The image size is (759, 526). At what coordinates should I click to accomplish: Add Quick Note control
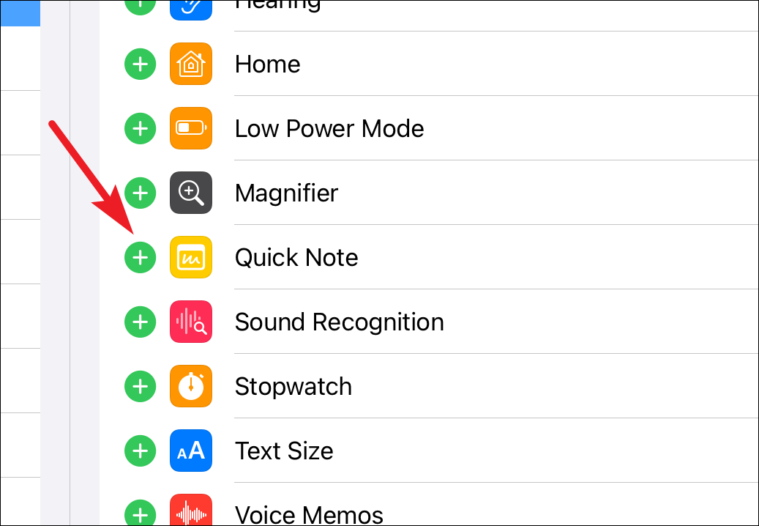click(x=140, y=258)
